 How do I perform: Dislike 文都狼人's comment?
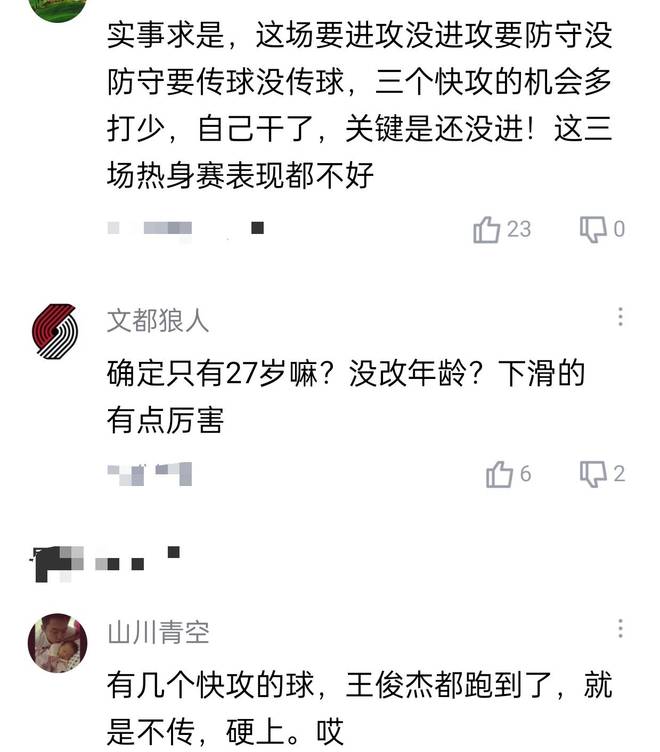click(593, 474)
